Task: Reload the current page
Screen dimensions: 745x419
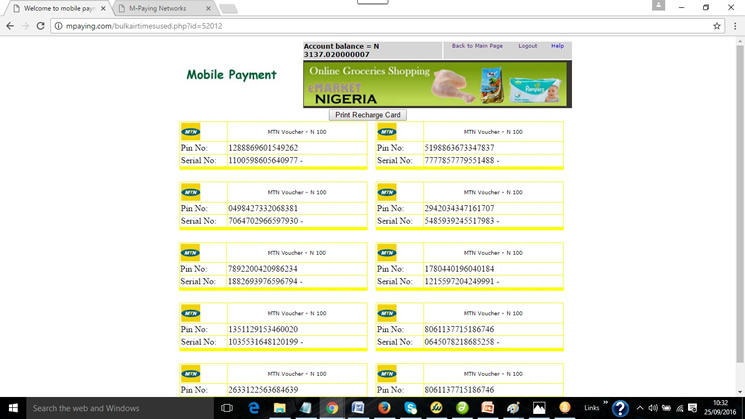Action: [x=41, y=25]
